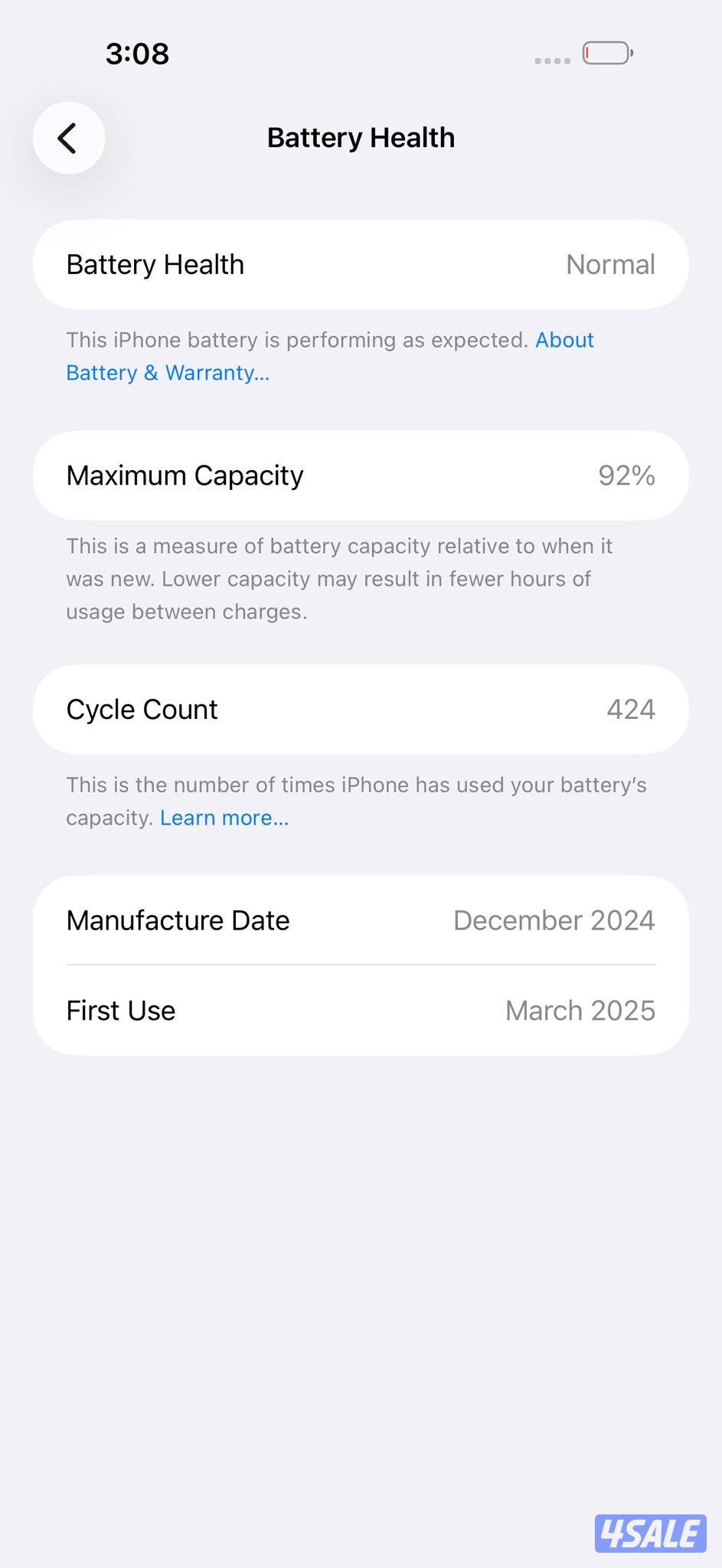This screenshot has height=1568, width=722.
Task: Go back from Battery Health
Action: (x=68, y=139)
